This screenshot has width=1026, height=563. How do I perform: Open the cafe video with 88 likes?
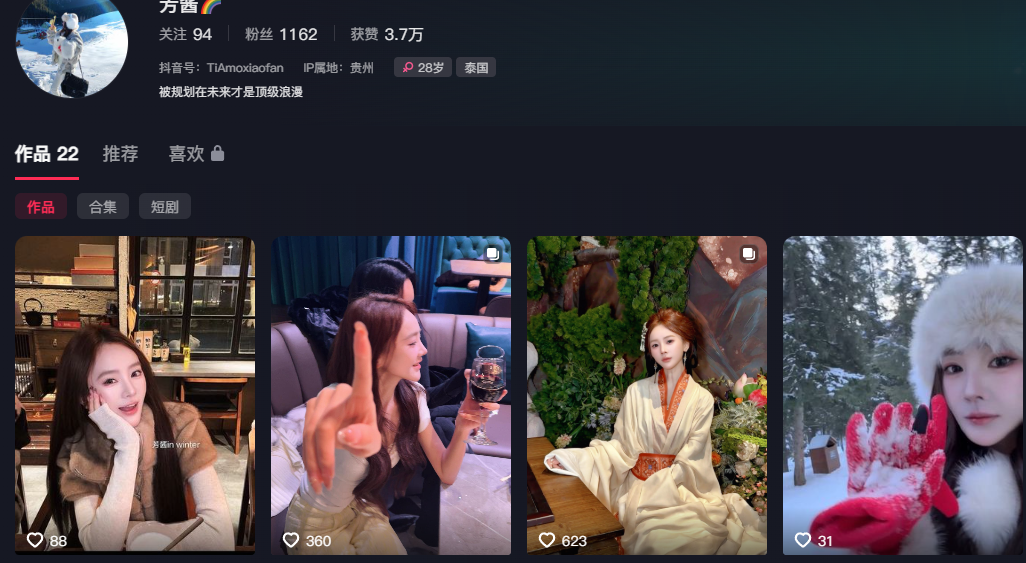pos(135,395)
